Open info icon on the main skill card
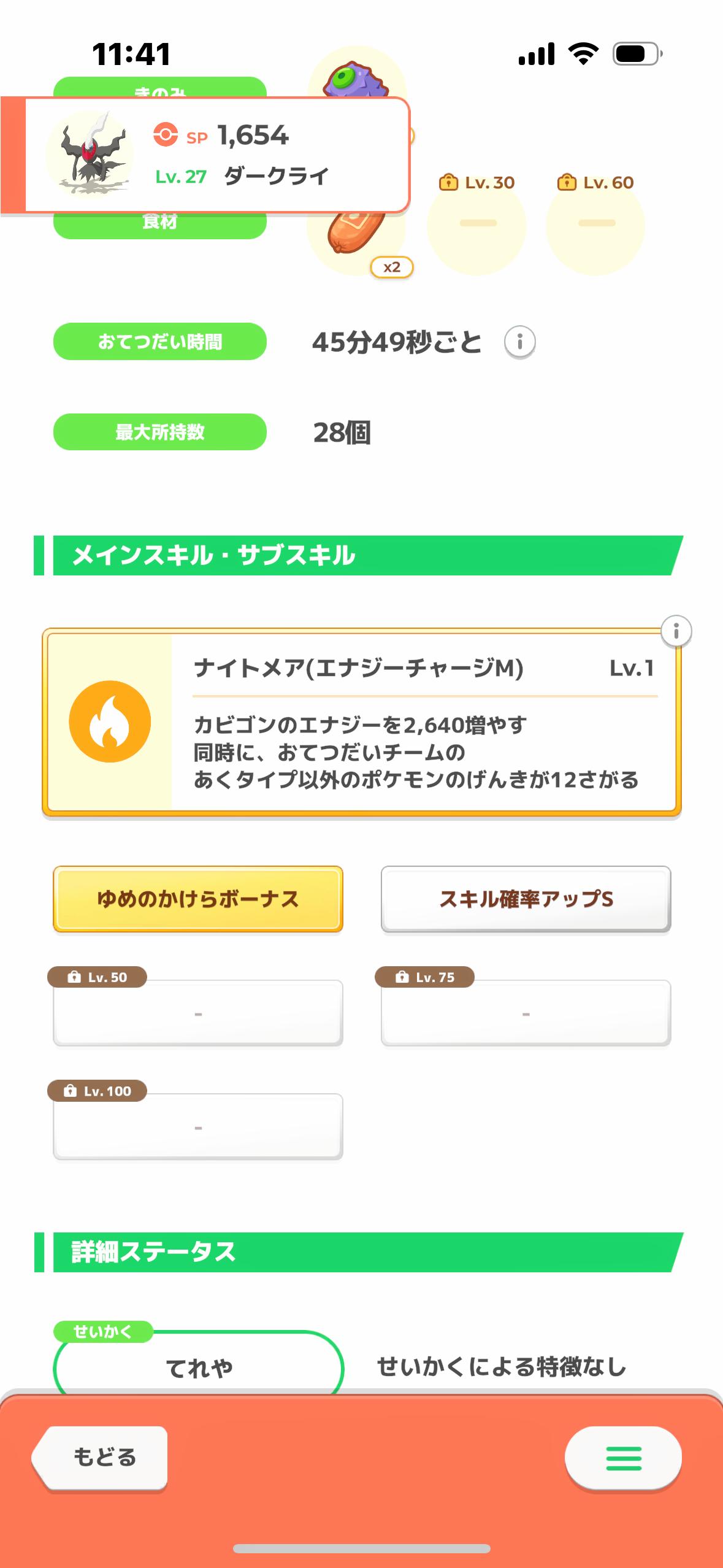 [676, 631]
